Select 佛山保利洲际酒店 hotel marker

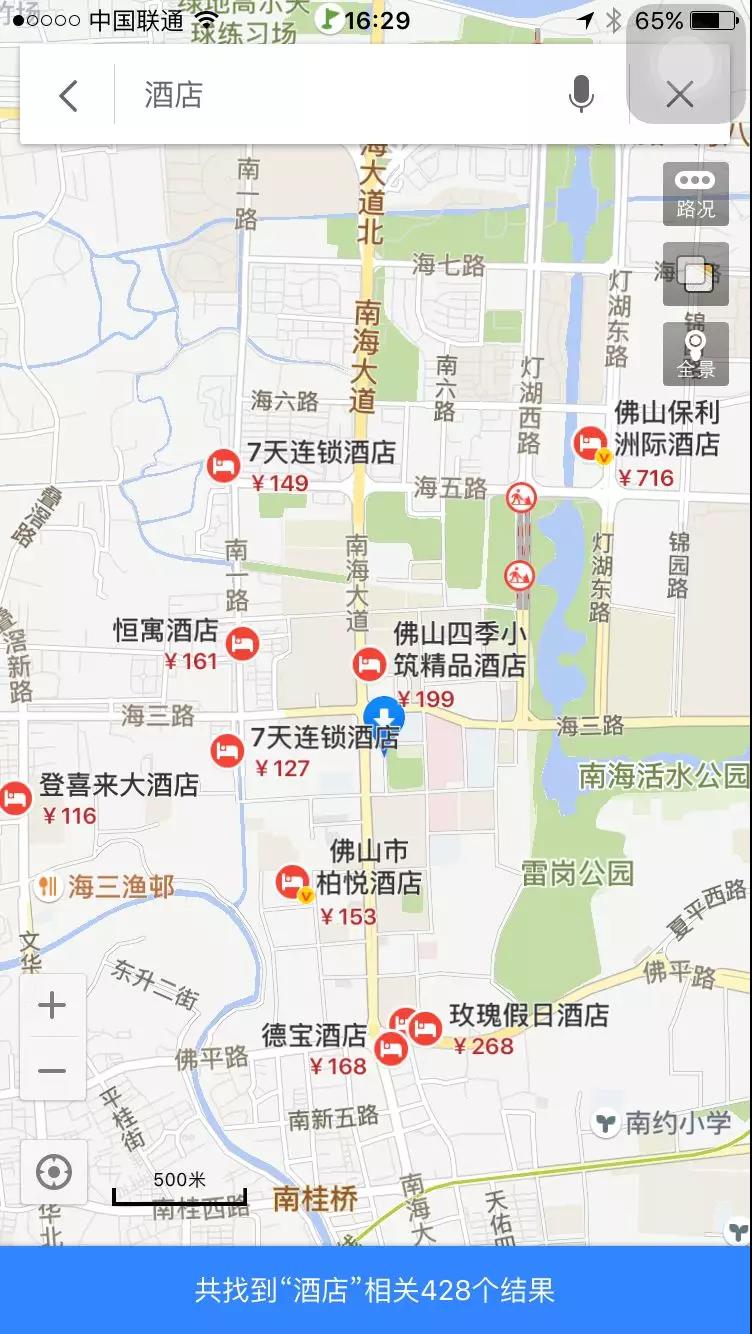[x=591, y=443]
